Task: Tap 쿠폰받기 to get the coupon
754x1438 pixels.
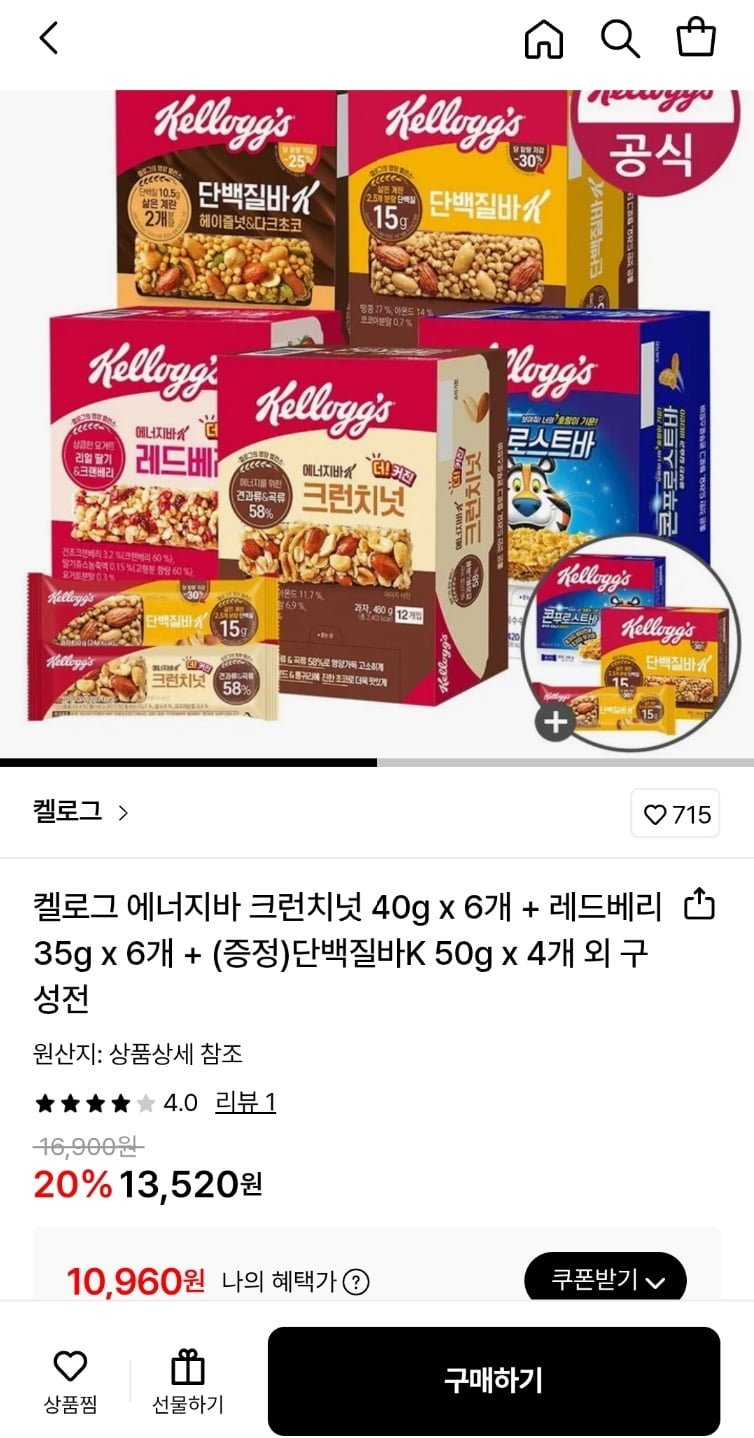Action: 605,1280
